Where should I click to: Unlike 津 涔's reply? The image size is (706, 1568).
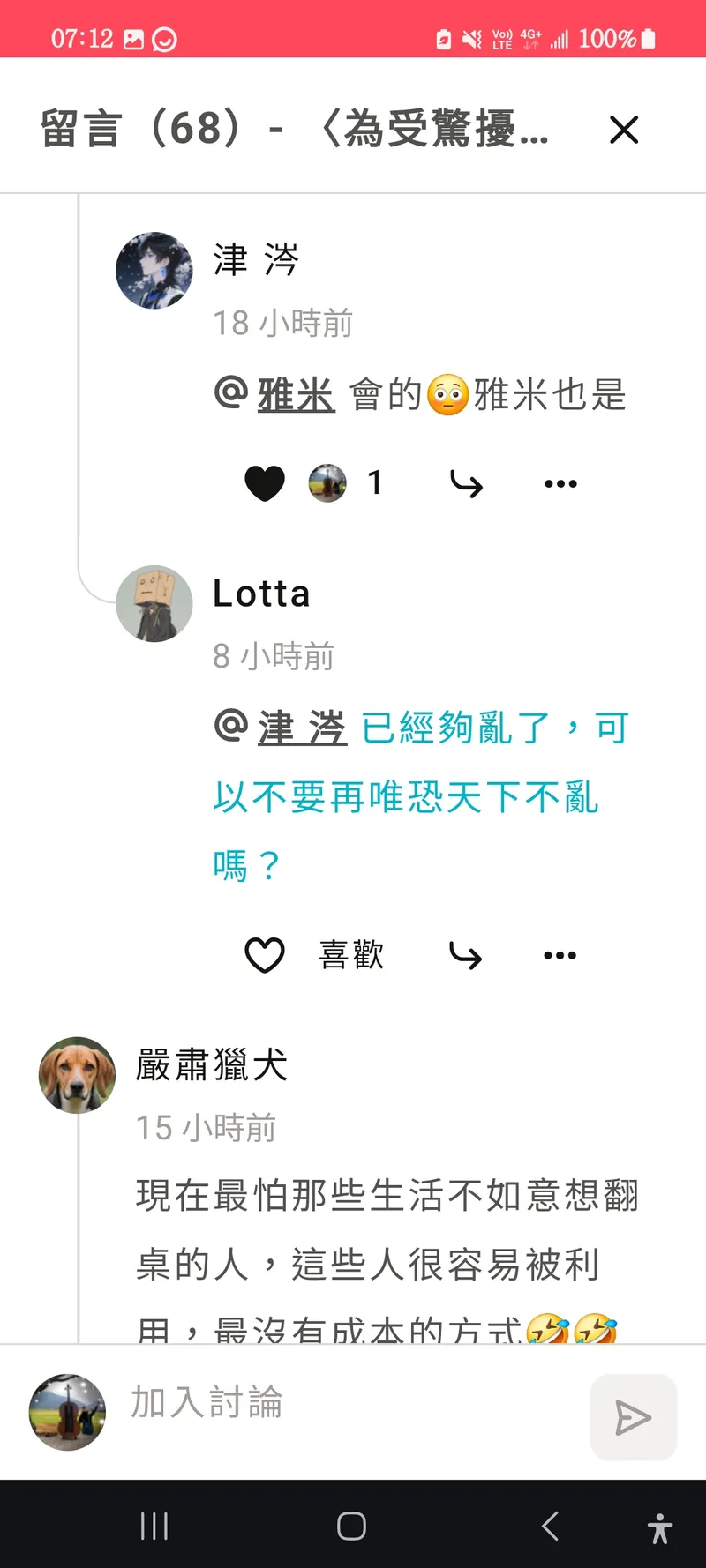point(264,483)
